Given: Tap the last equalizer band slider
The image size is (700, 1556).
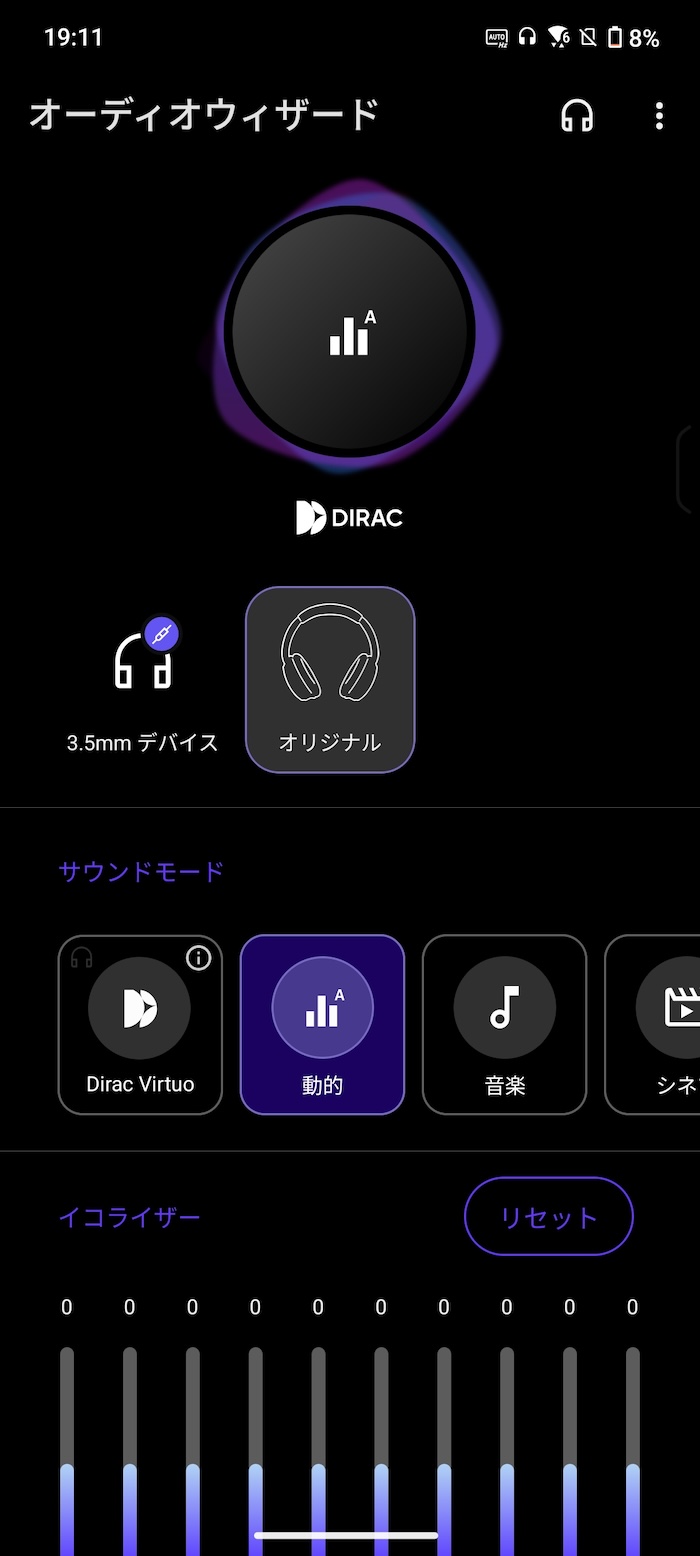Looking at the screenshot, I should pyautogui.click(x=632, y=1450).
